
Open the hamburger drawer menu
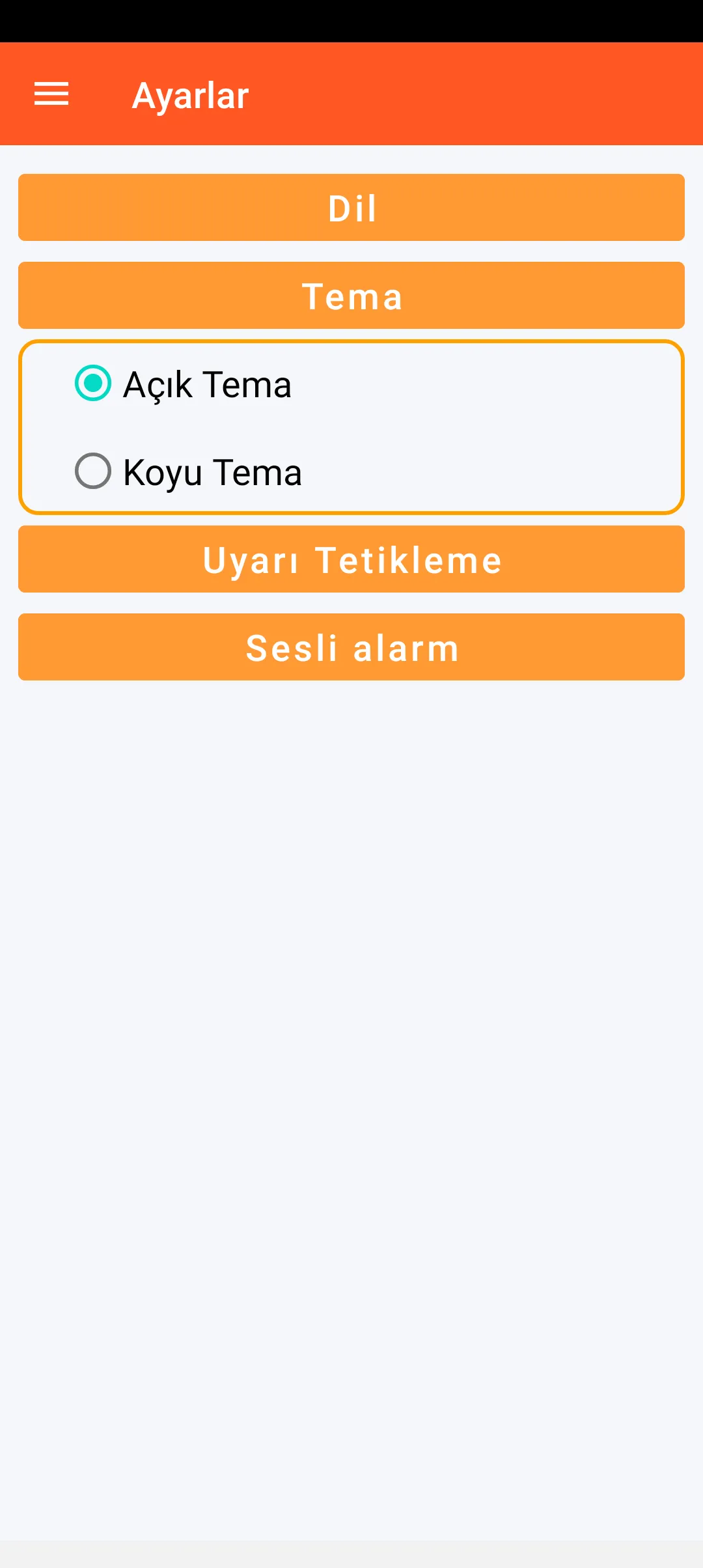[x=51, y=94]
